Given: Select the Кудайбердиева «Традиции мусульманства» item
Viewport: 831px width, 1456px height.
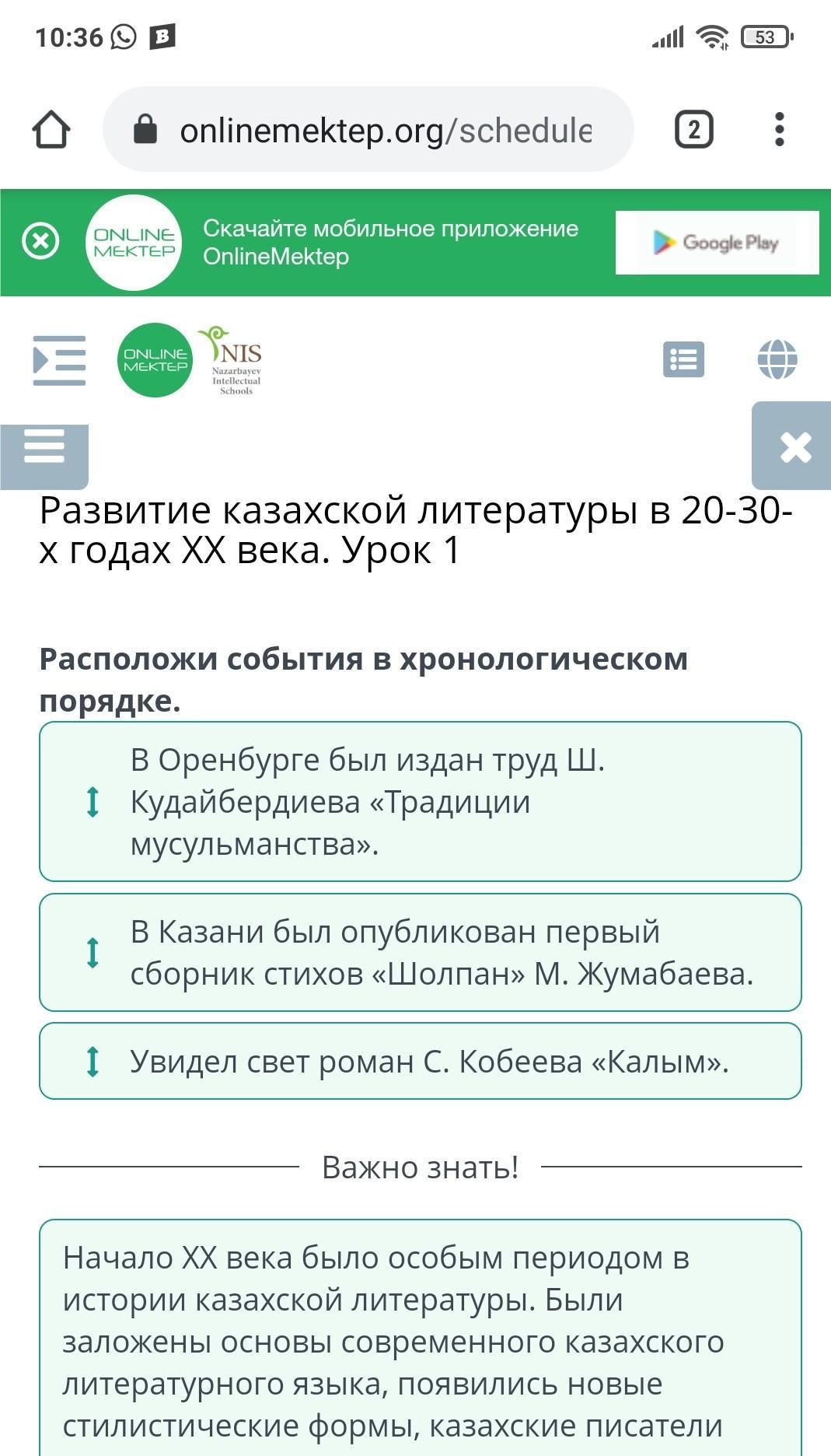Looking at the screenshot, I should point(421,801).
